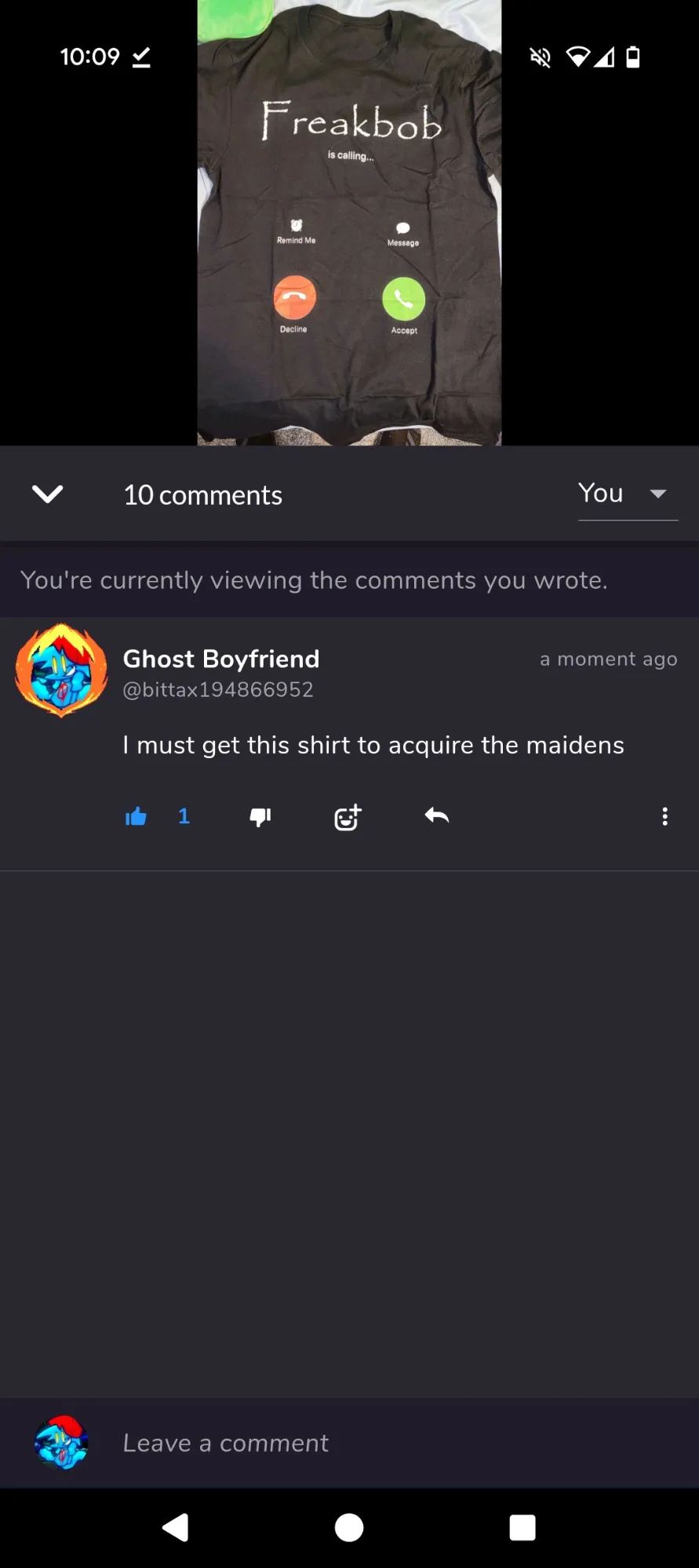Collapse the comments panel with the chevron
699x1568 pixels.
pyautogui.click(x=47, y=494)
